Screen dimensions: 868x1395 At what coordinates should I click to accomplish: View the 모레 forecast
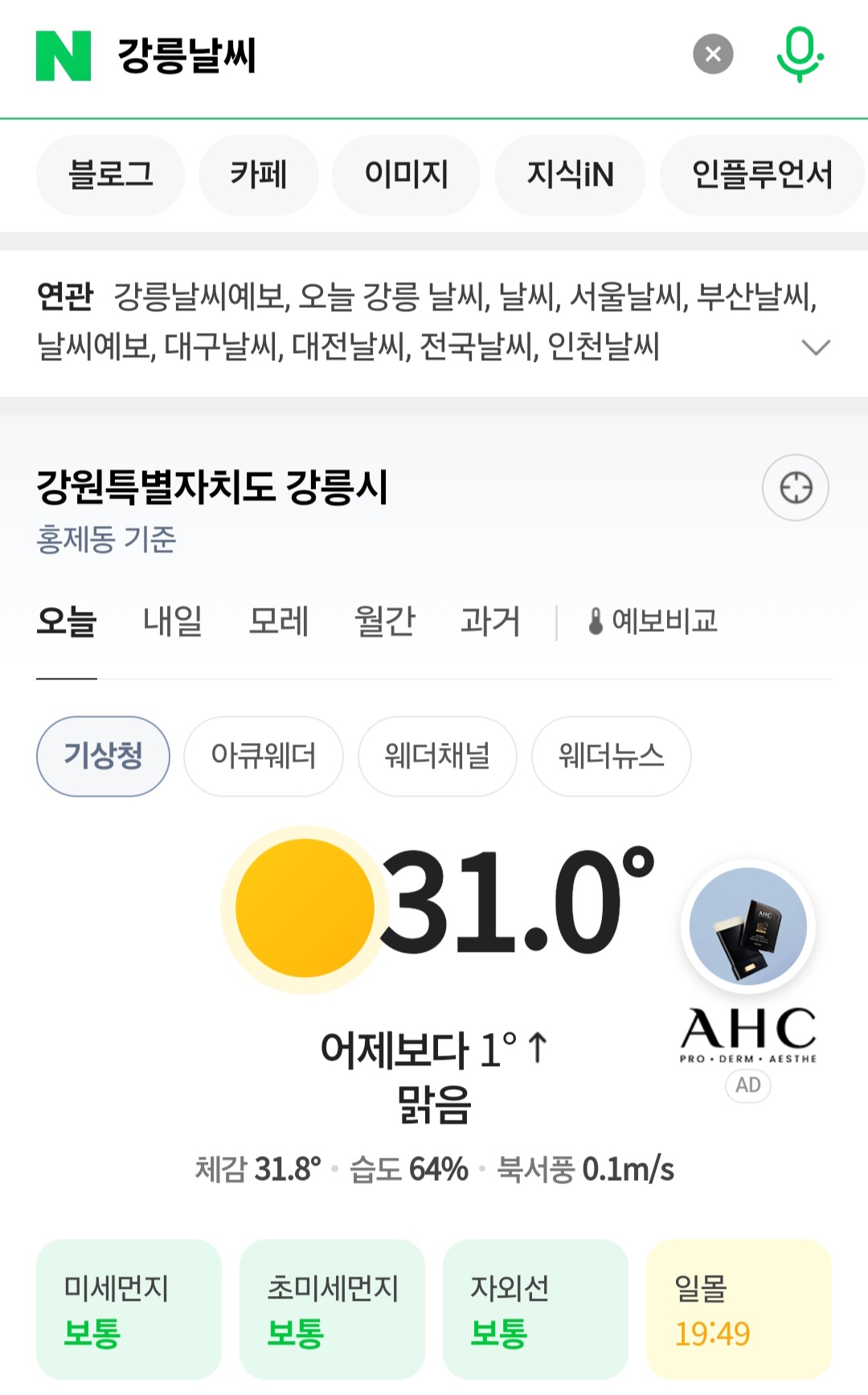click(x=278, y=622)
